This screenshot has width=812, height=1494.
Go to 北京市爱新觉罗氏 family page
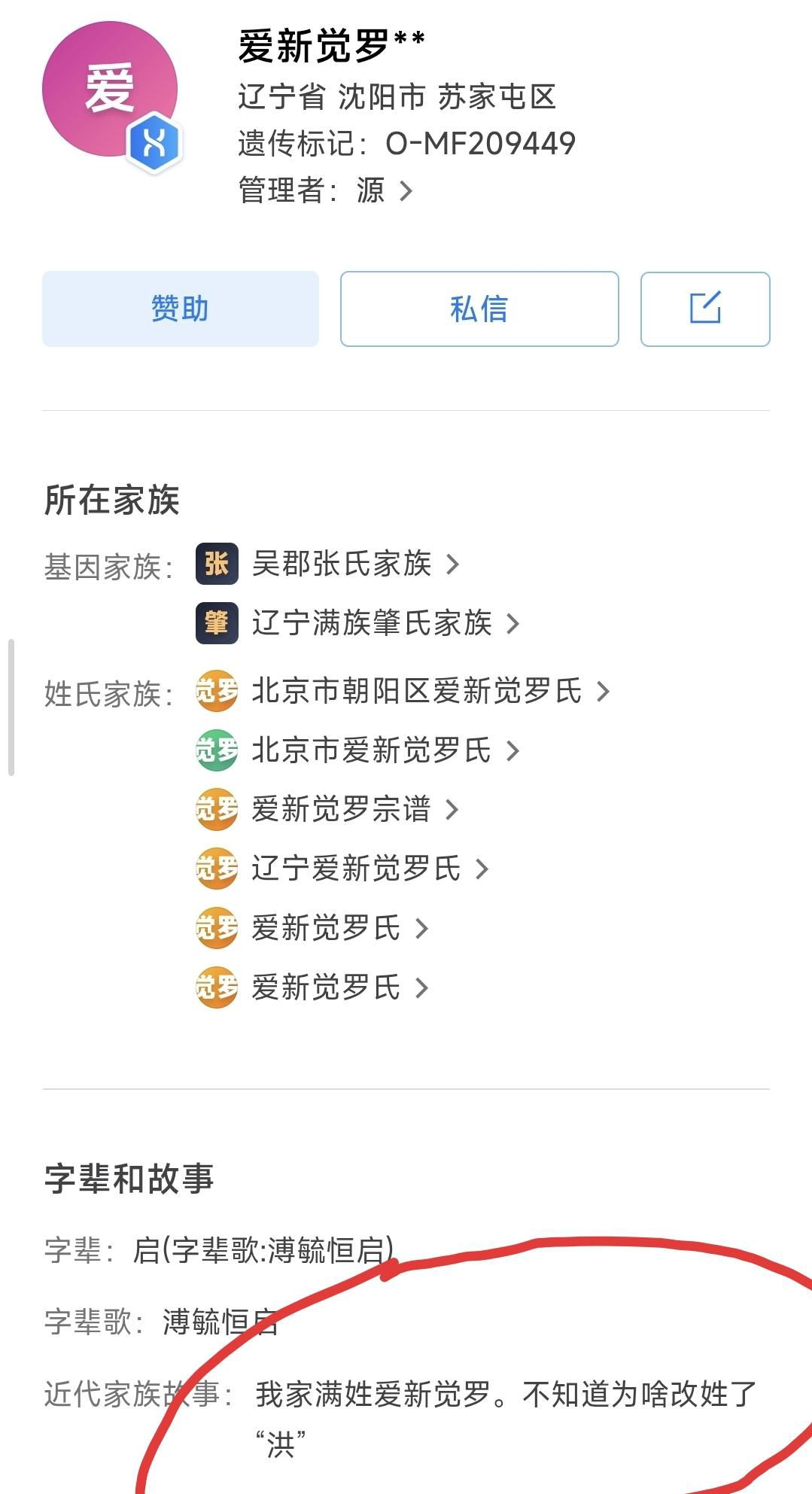(x=372, y=750)
